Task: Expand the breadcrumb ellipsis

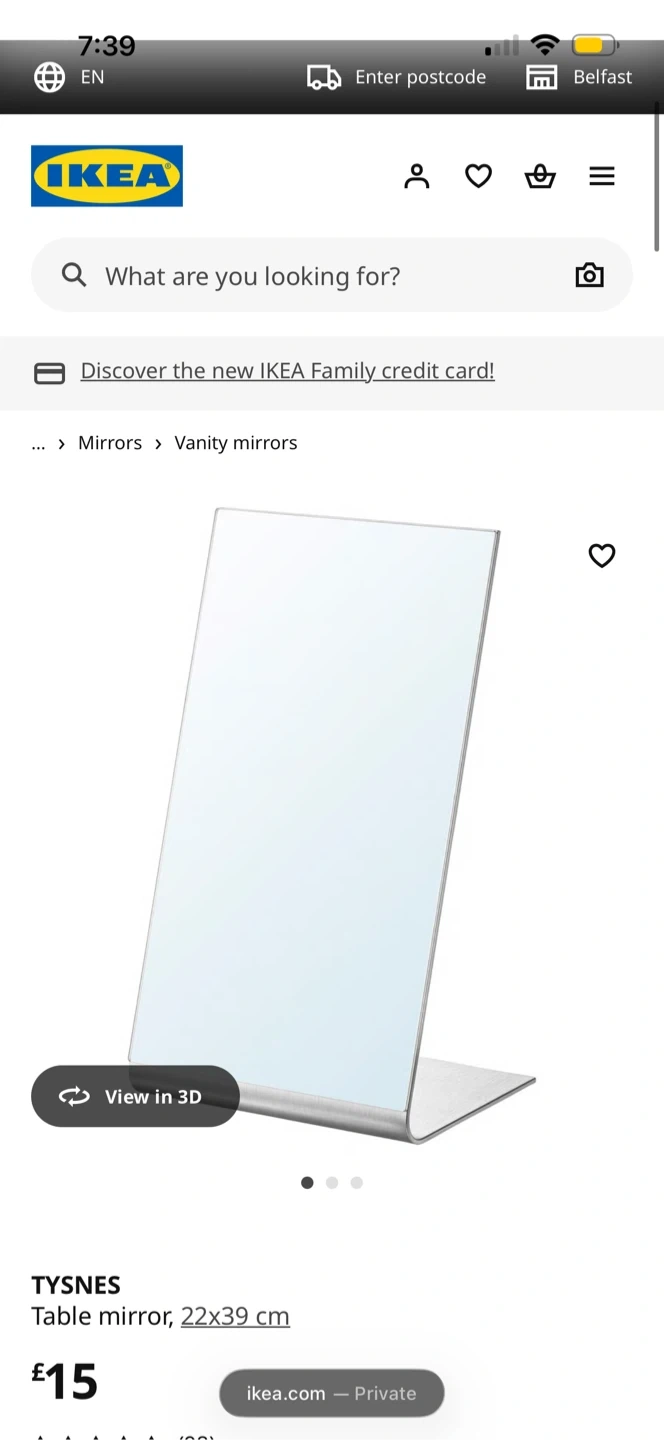Action: pos(38,443)
